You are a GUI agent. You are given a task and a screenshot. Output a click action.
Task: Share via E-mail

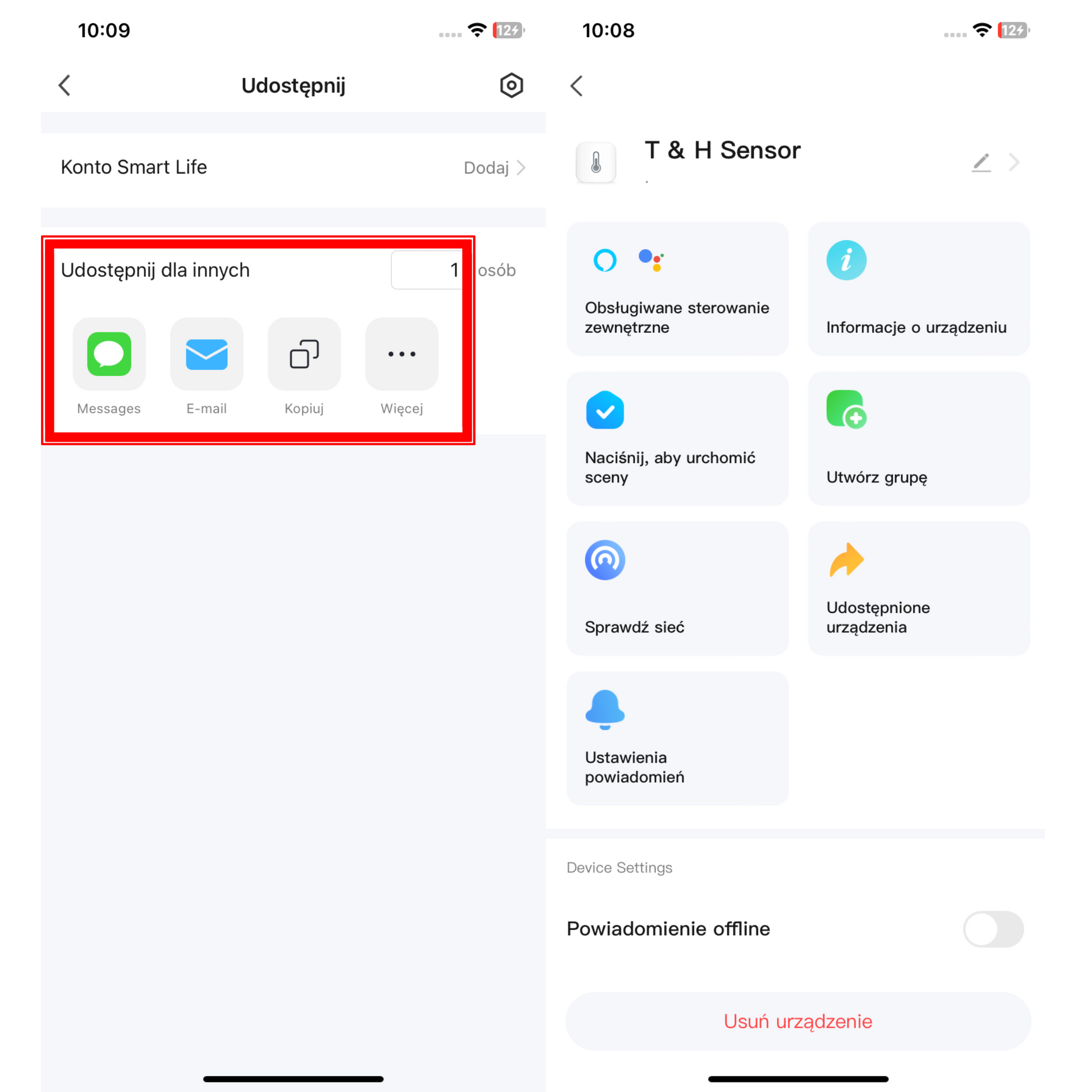coord(207,355)
